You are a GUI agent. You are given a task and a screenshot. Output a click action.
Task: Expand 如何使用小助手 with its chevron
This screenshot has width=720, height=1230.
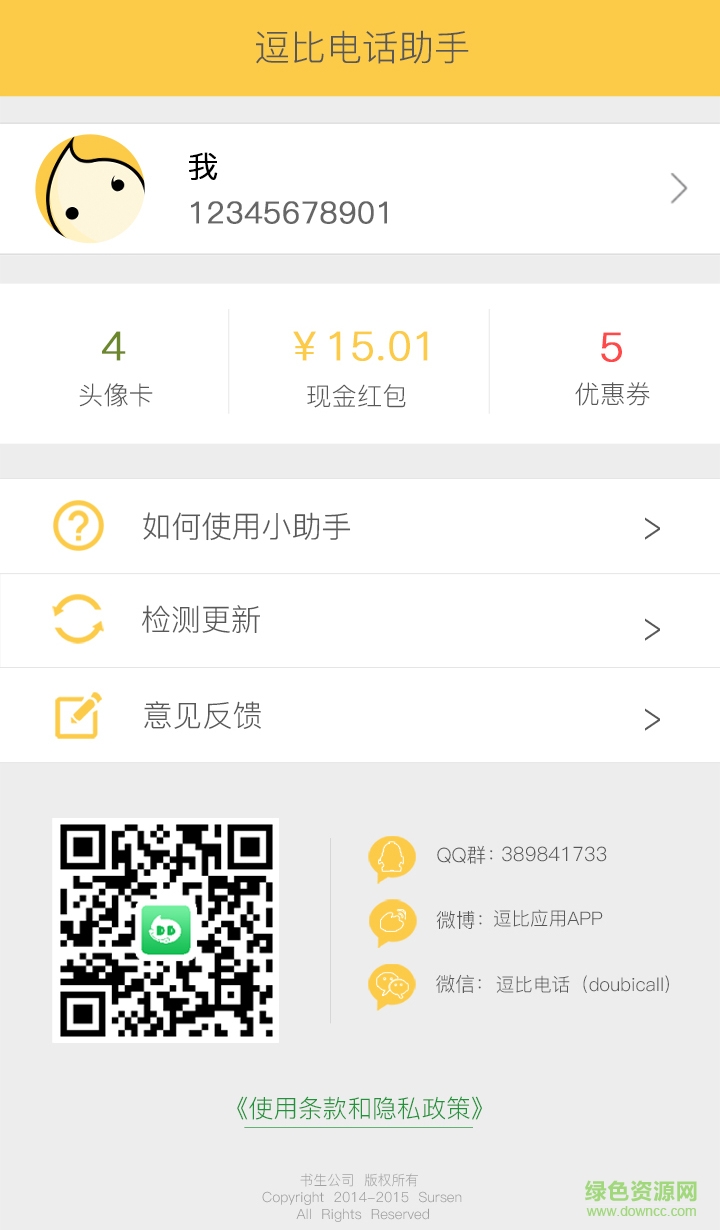click(x=652, y=528)
